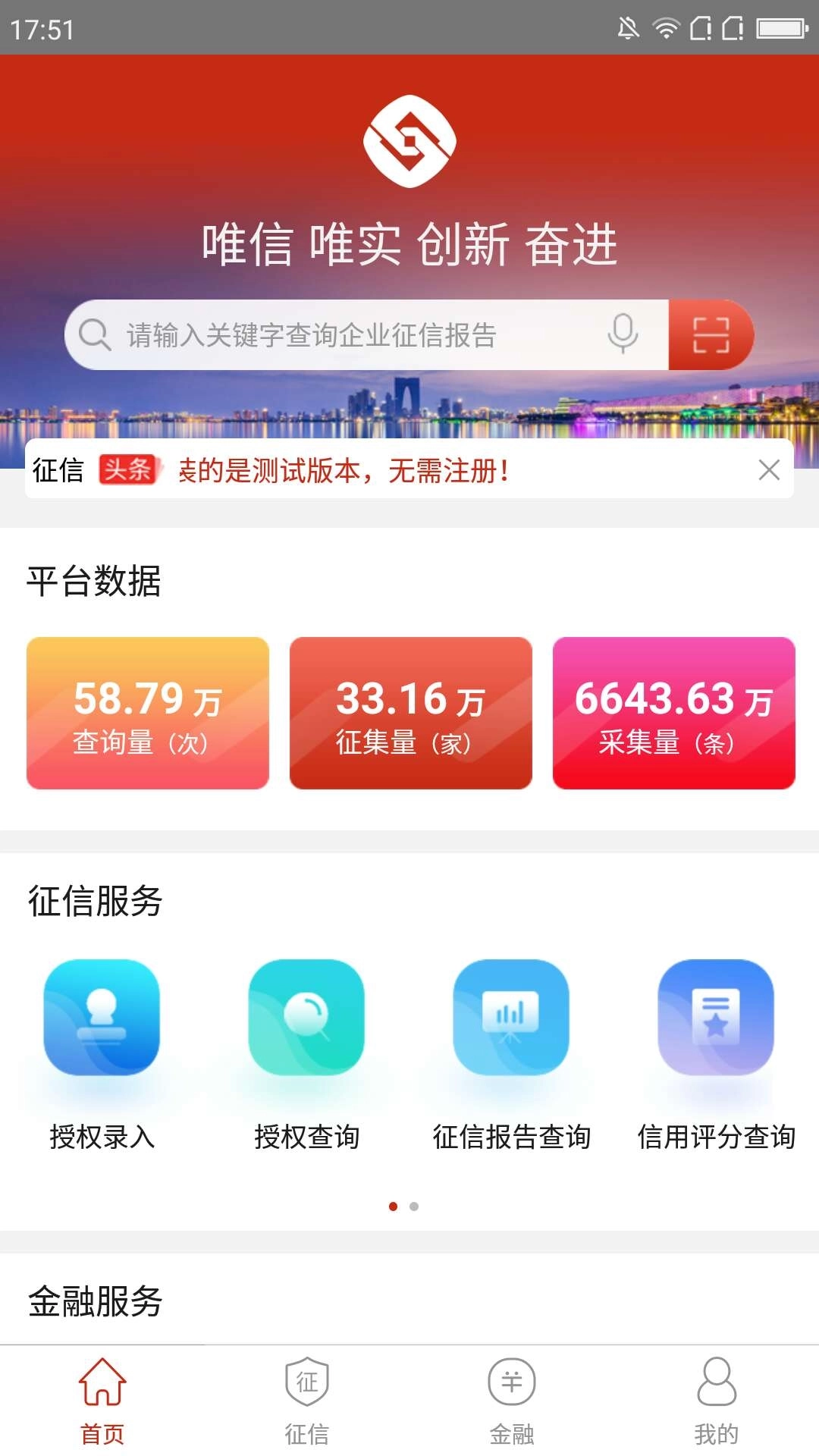Dismiss the 头条 announcement banner
Viewport: 819px width, 1456px height.
[x=771, y=470]
